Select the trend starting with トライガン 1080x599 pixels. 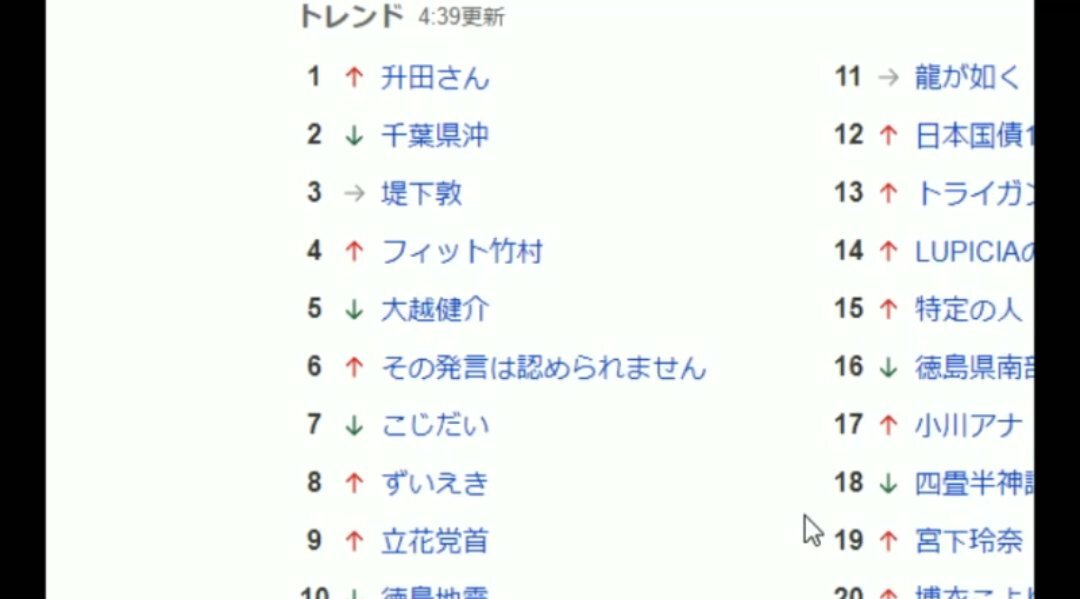pos(973,193)
